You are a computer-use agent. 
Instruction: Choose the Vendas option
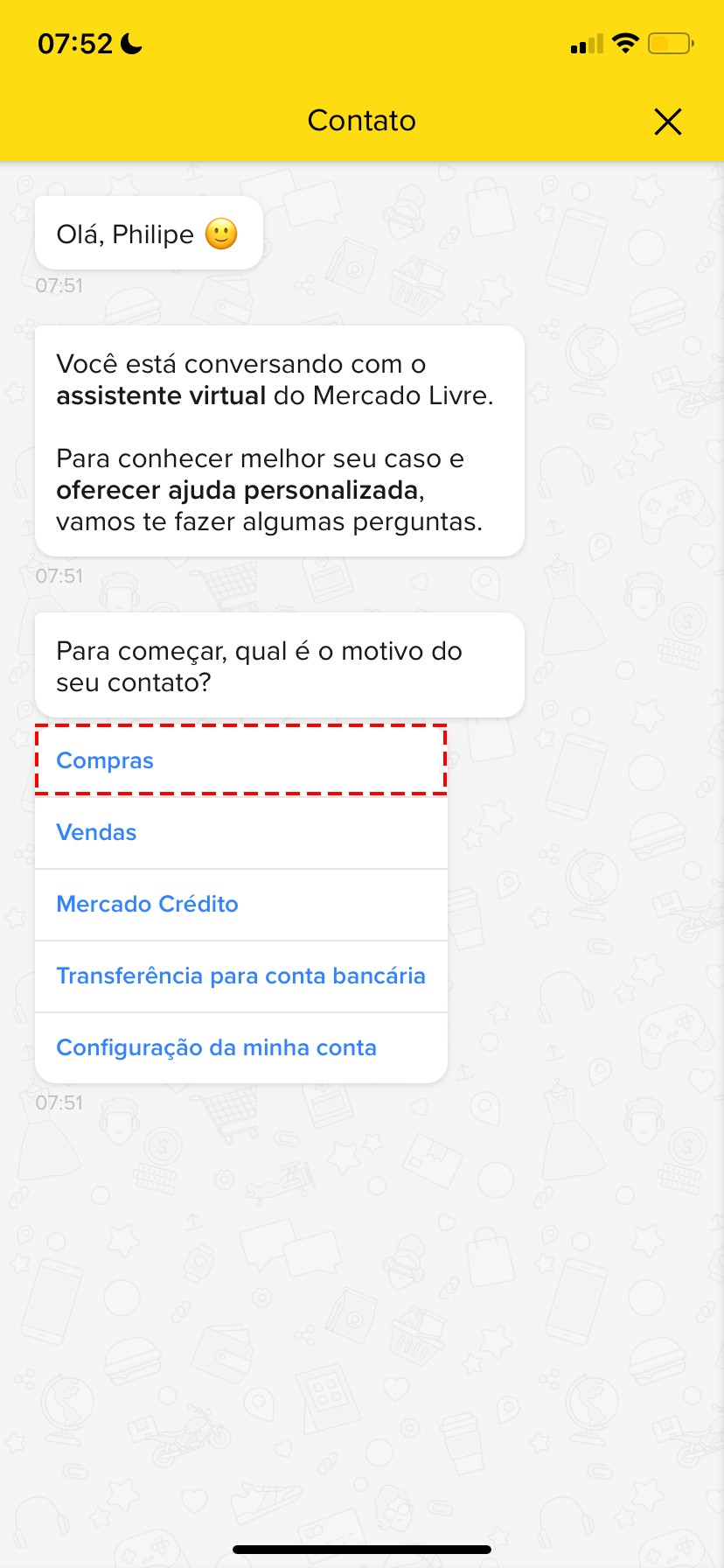tap(240, 832)
